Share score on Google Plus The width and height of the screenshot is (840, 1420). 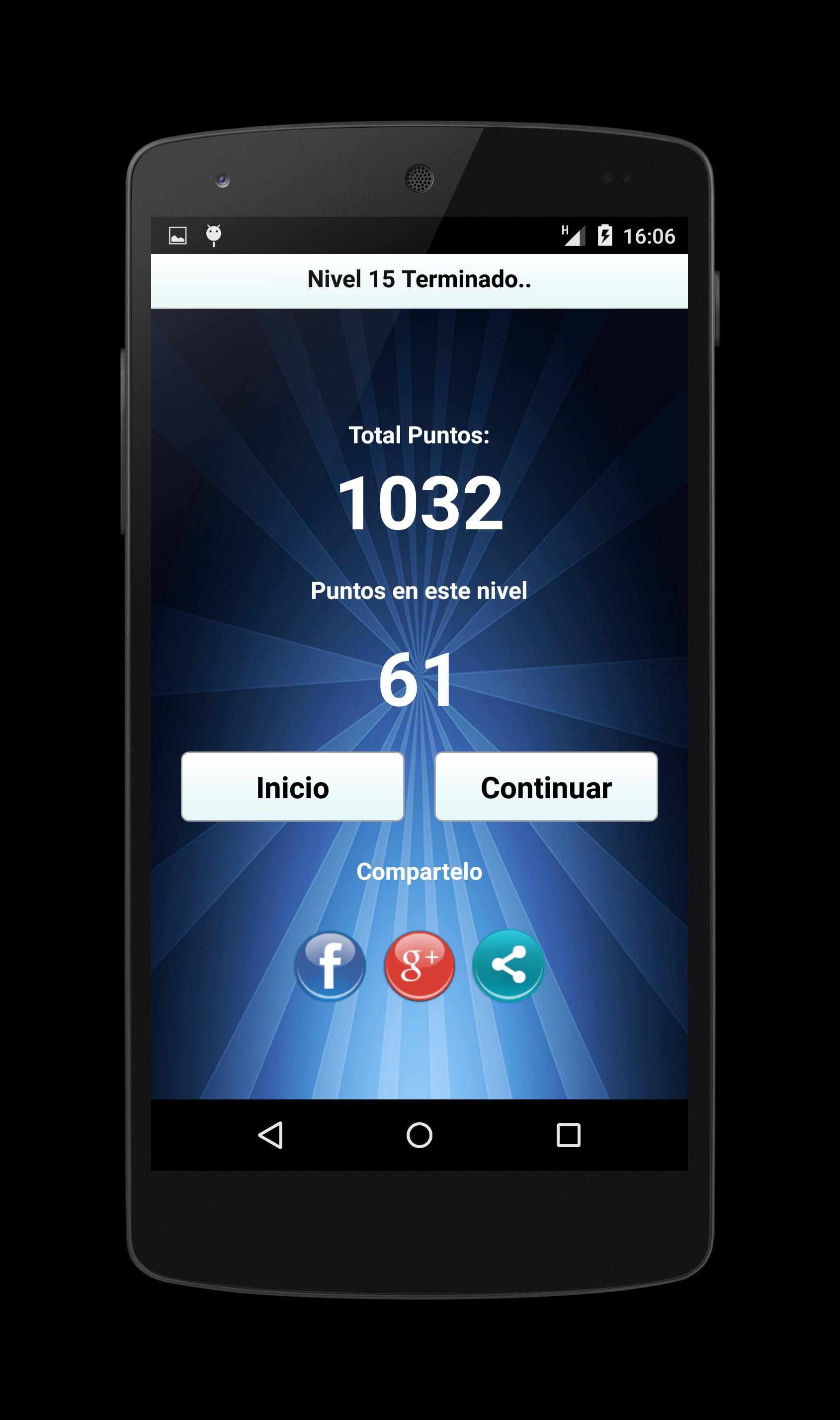point(420,966)
